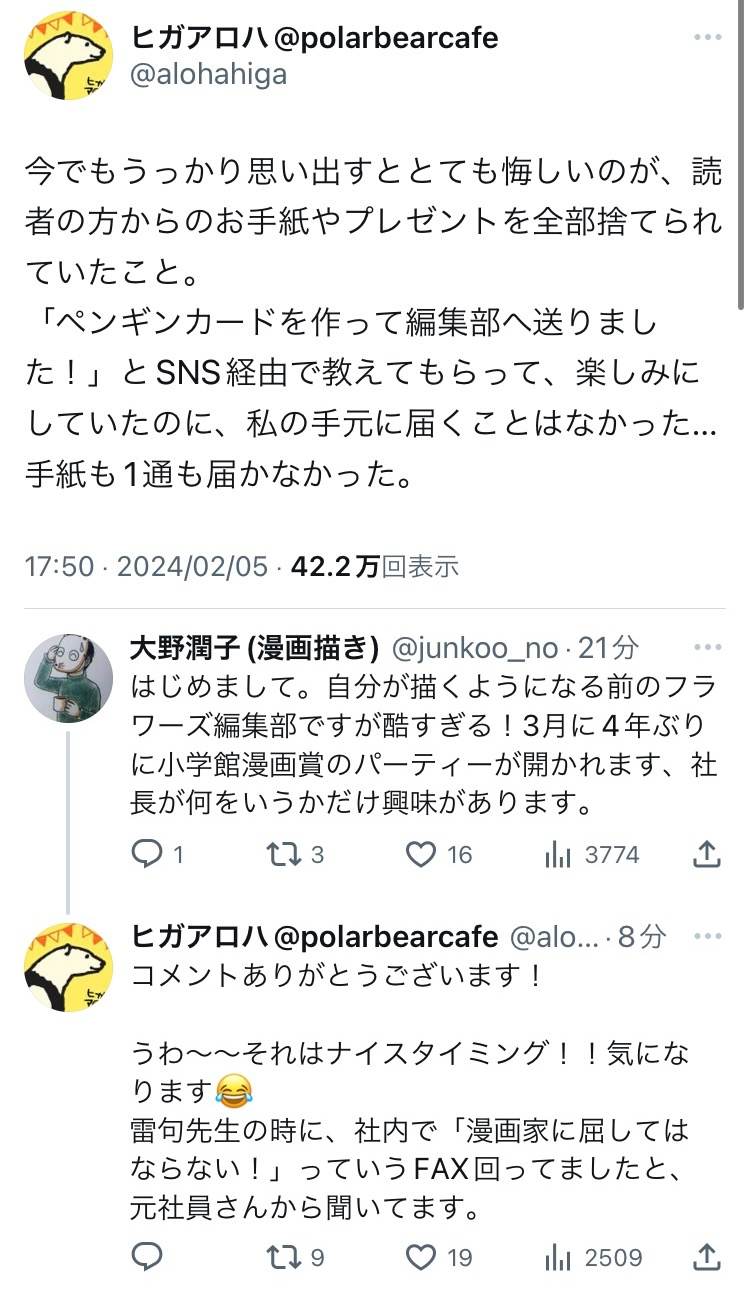The image size is (750, 1293).
Task: Share 大野潤子's reply
Action: [x=707, y=854]
